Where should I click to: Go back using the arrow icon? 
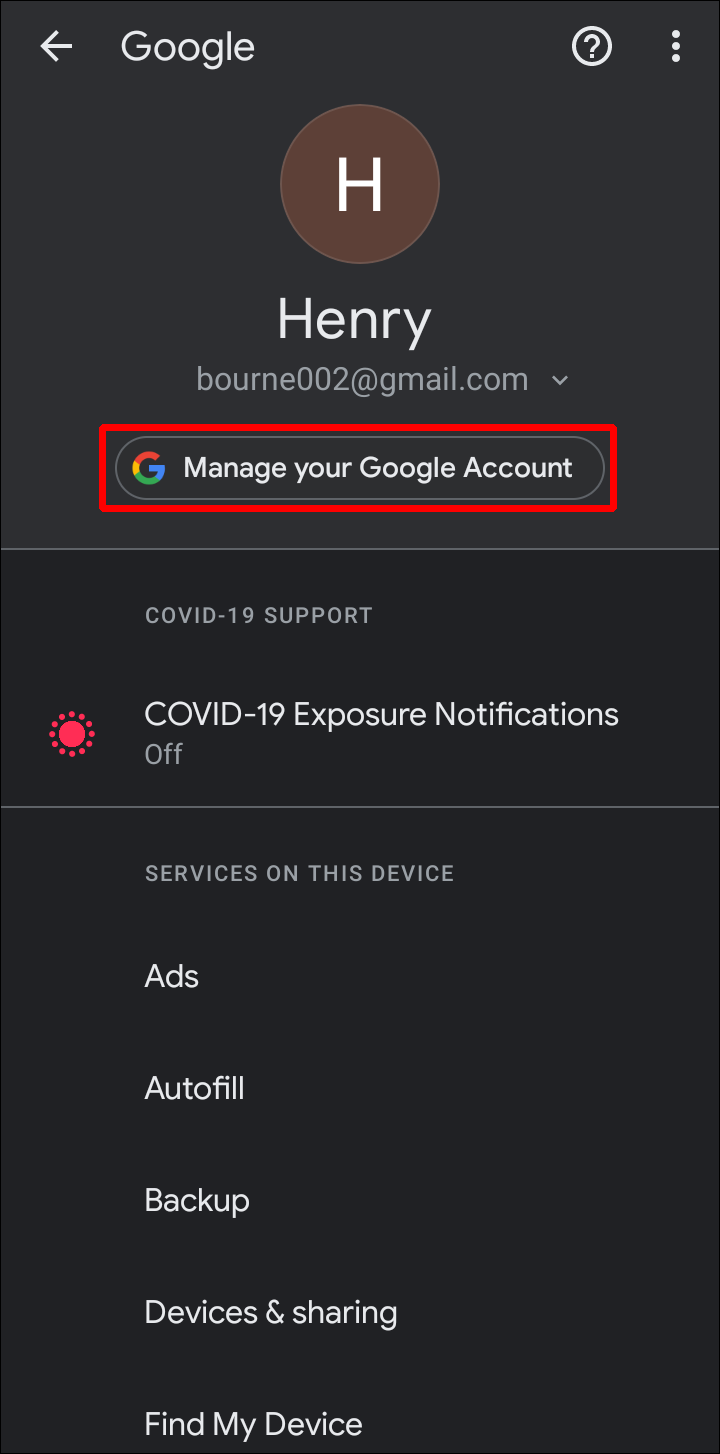[56, 47]
